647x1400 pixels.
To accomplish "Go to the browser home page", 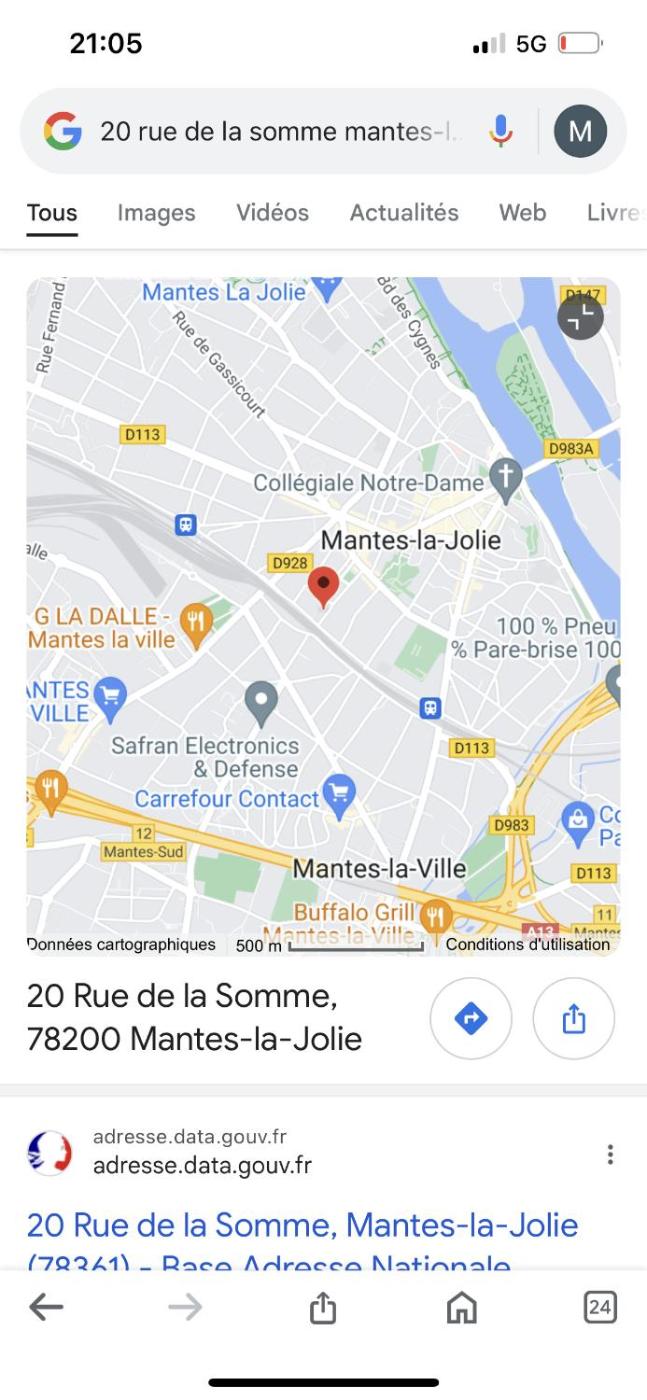I will tap(461, 1307).
